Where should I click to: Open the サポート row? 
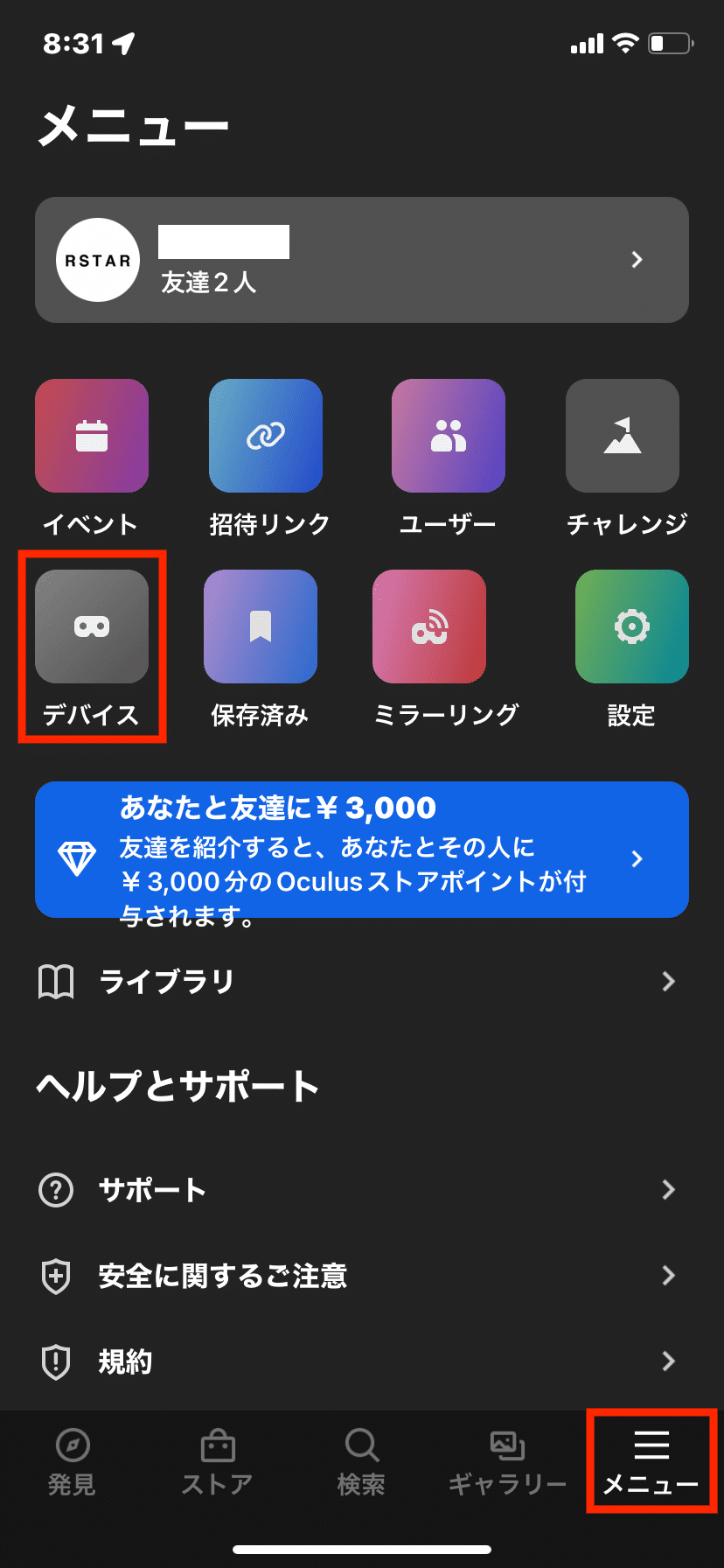click(362, 1190)
